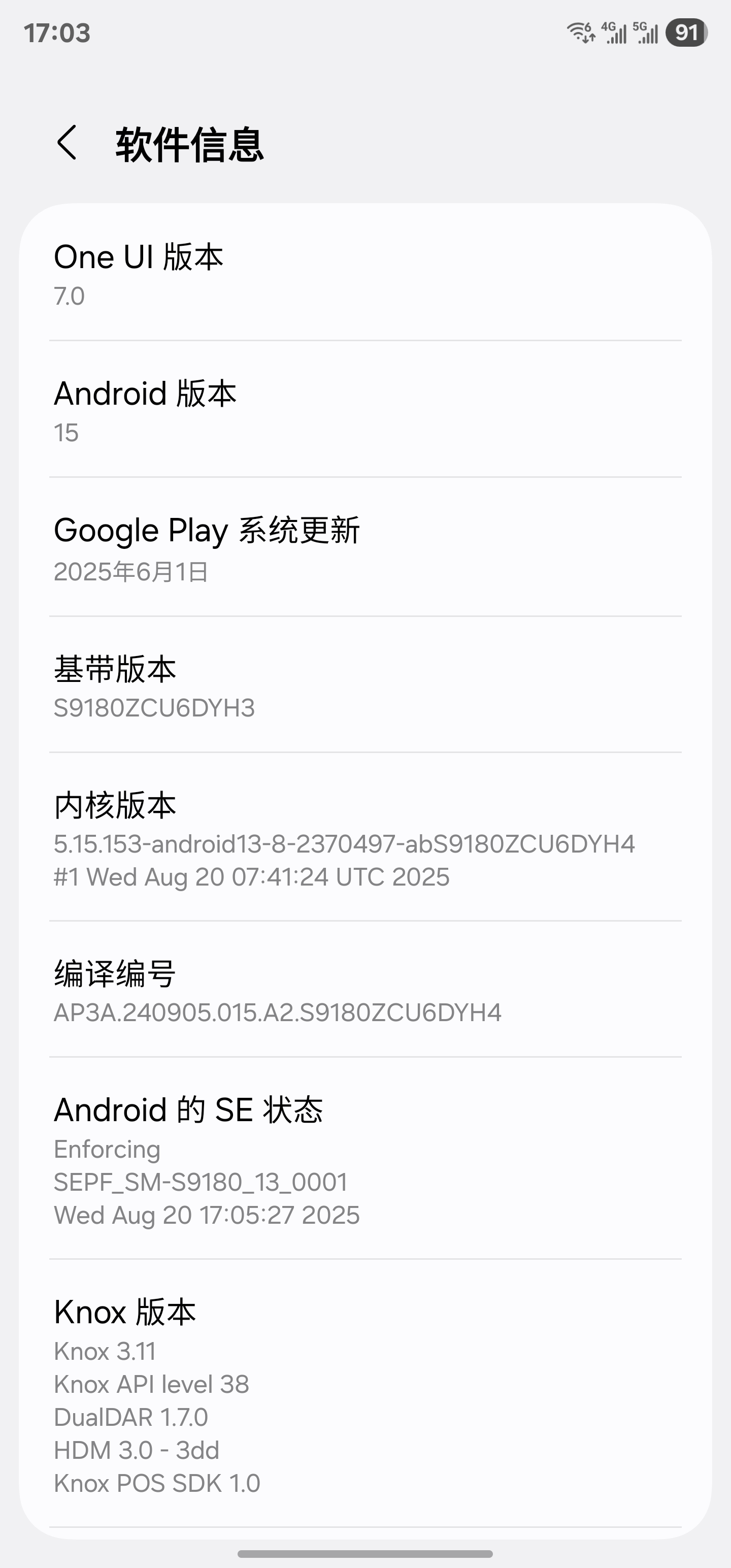The height and width of the screenshot is (1568, 731).
Task: Tap the 5G signal strength icon
Action: (x=648, y=34)
